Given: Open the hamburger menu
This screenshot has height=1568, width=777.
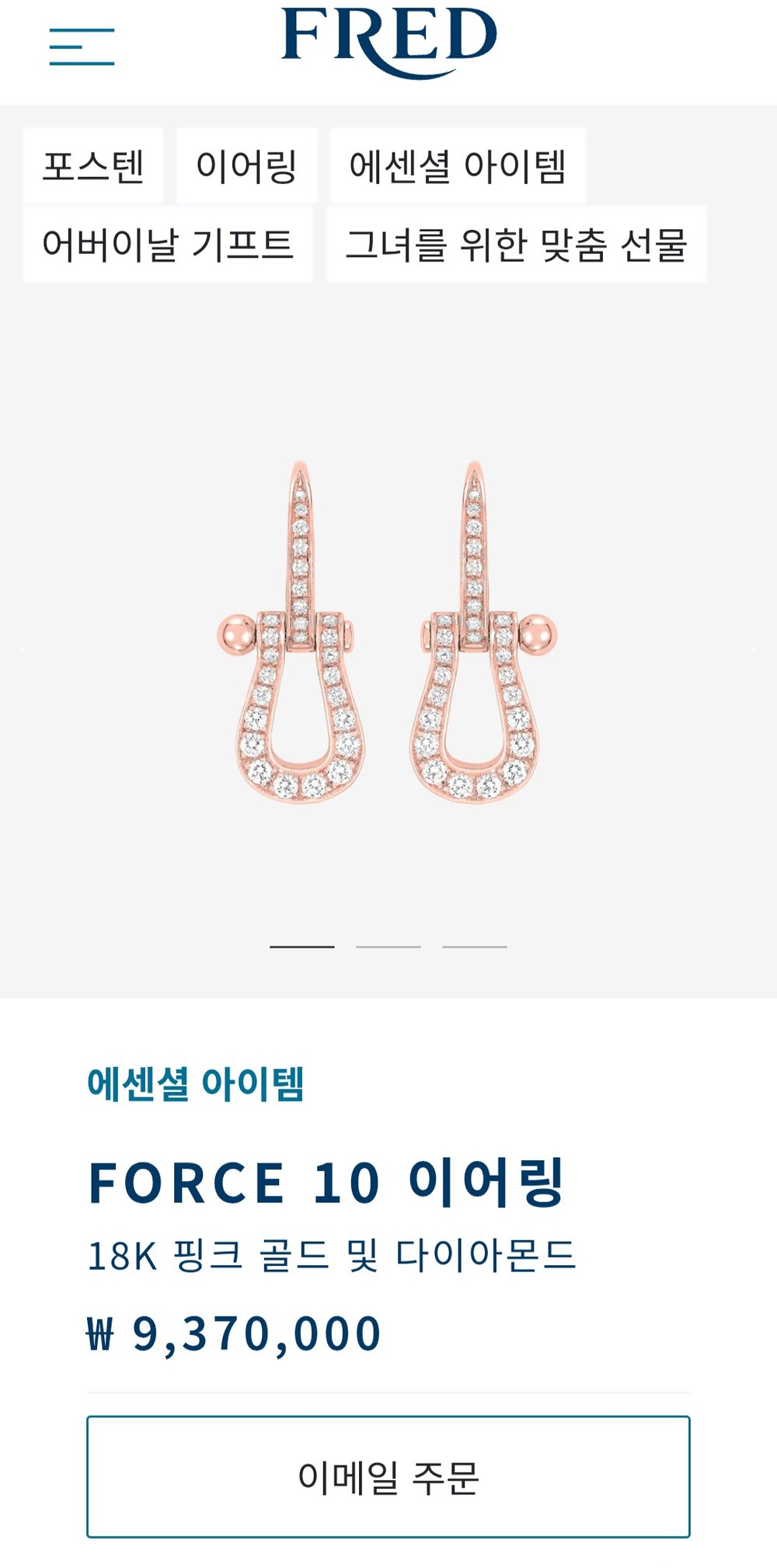Looking at the screenshot, I should coord(82,47).
